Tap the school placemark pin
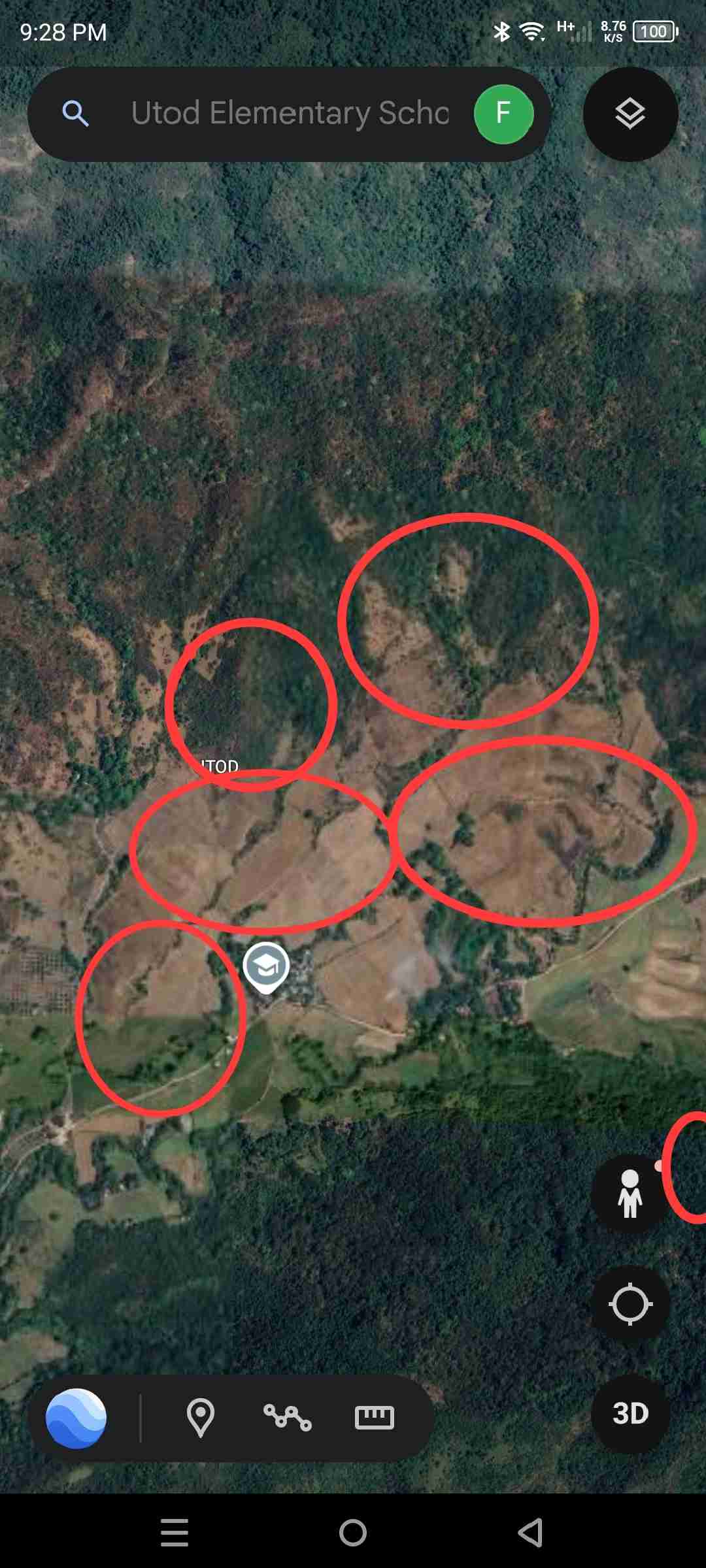The width and height of the screenshot is (706, 1568). tap(266, 966)
